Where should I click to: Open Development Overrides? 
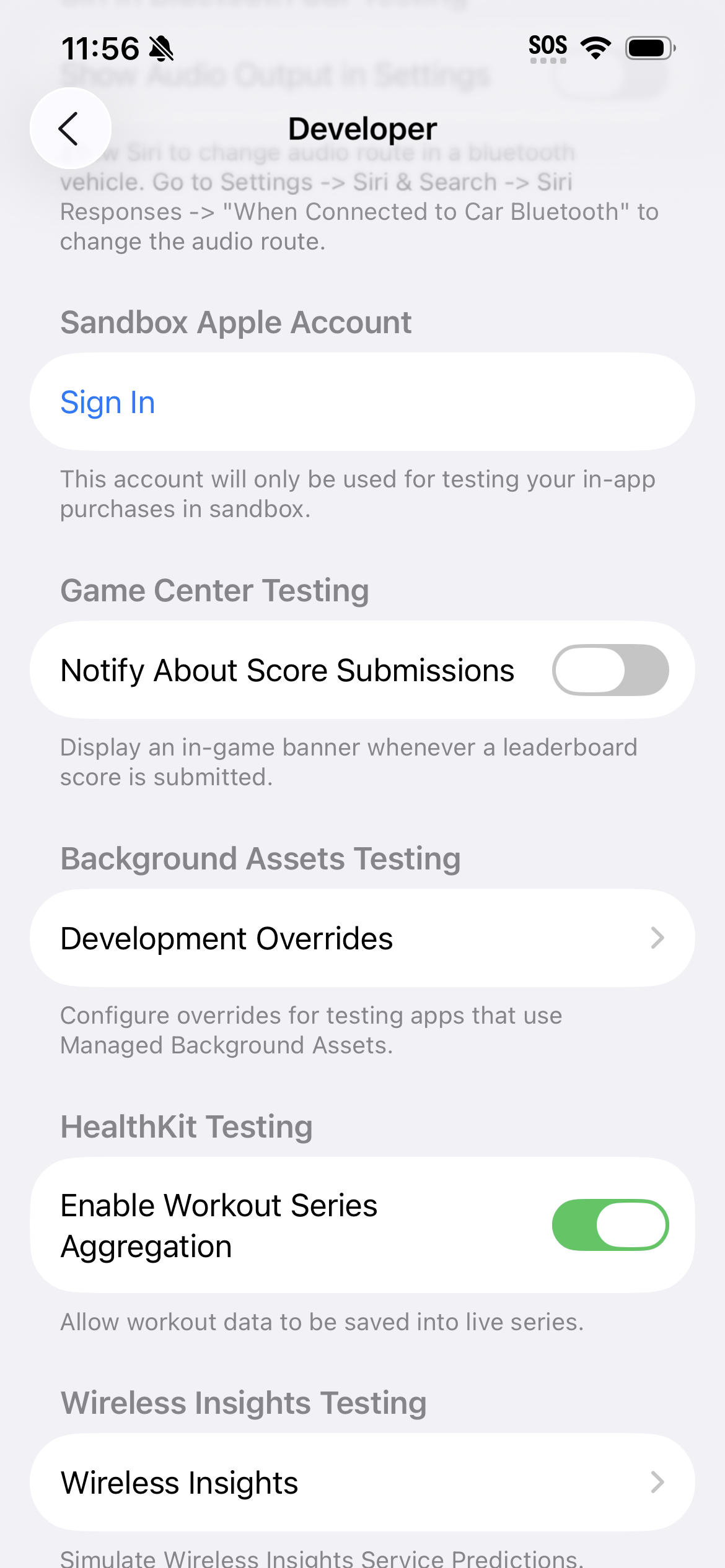coord(362,938)
